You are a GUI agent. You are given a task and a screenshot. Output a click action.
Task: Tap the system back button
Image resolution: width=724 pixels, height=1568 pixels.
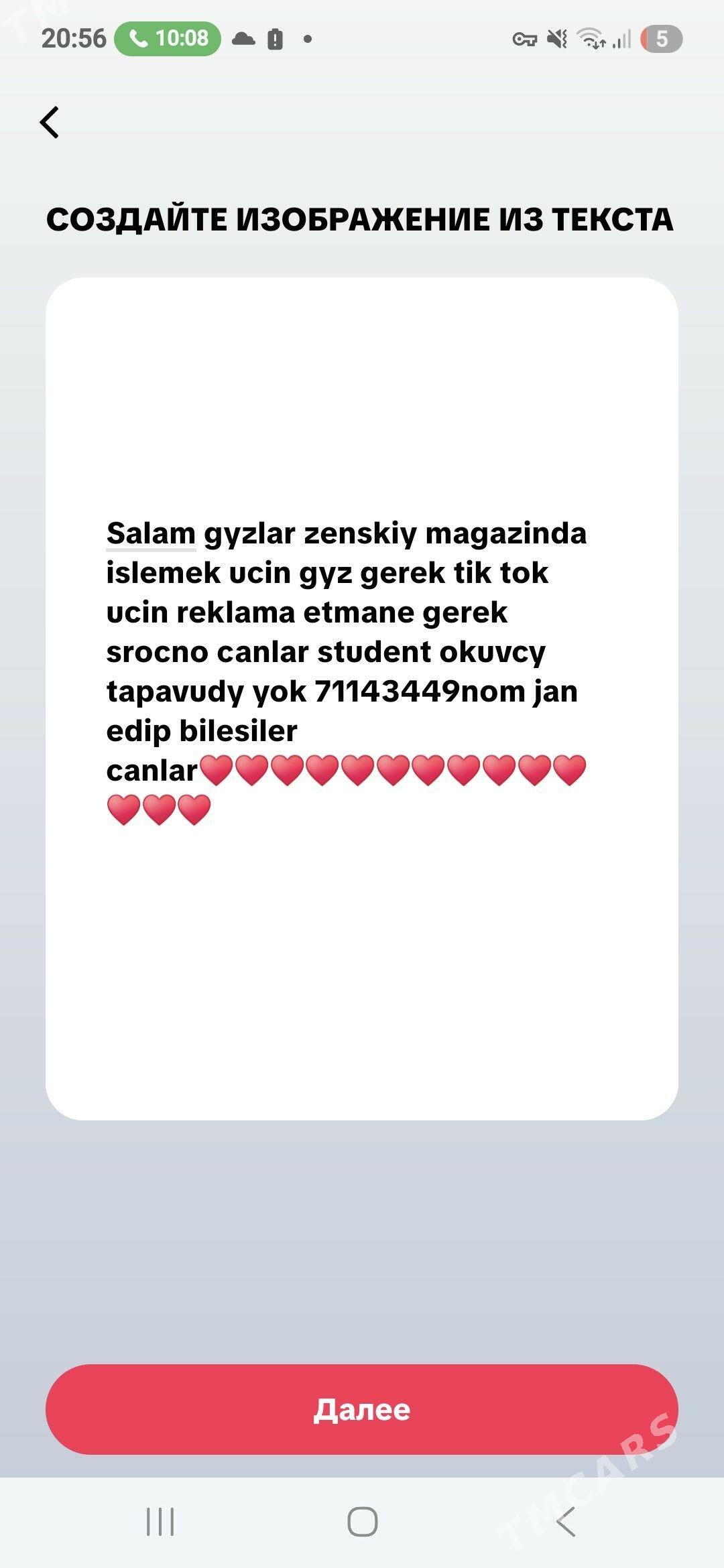tap(565, 1521)
